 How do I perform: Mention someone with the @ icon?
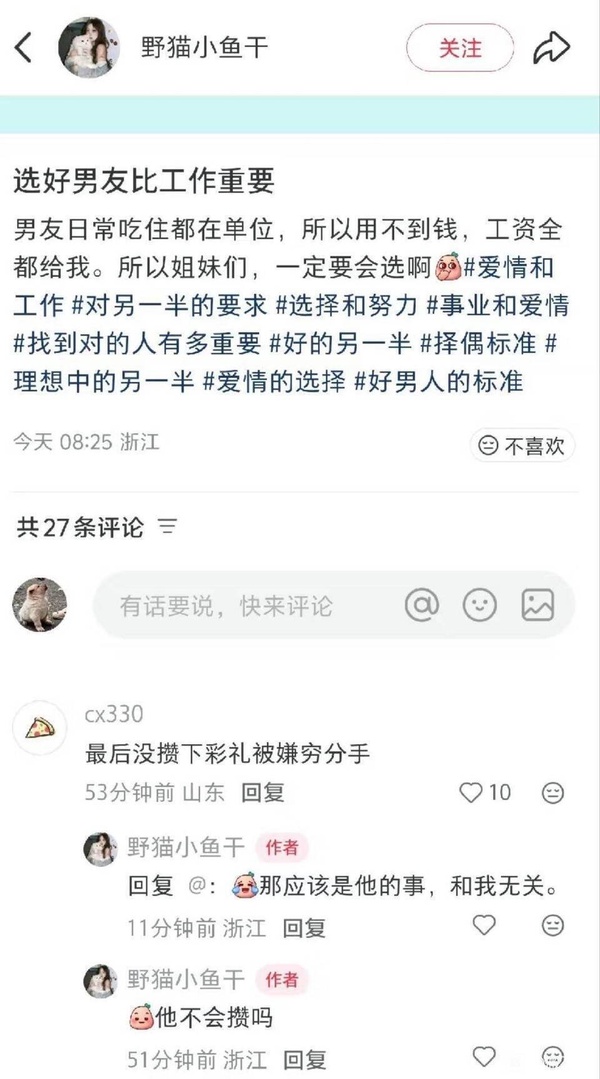tap(422, 605)
